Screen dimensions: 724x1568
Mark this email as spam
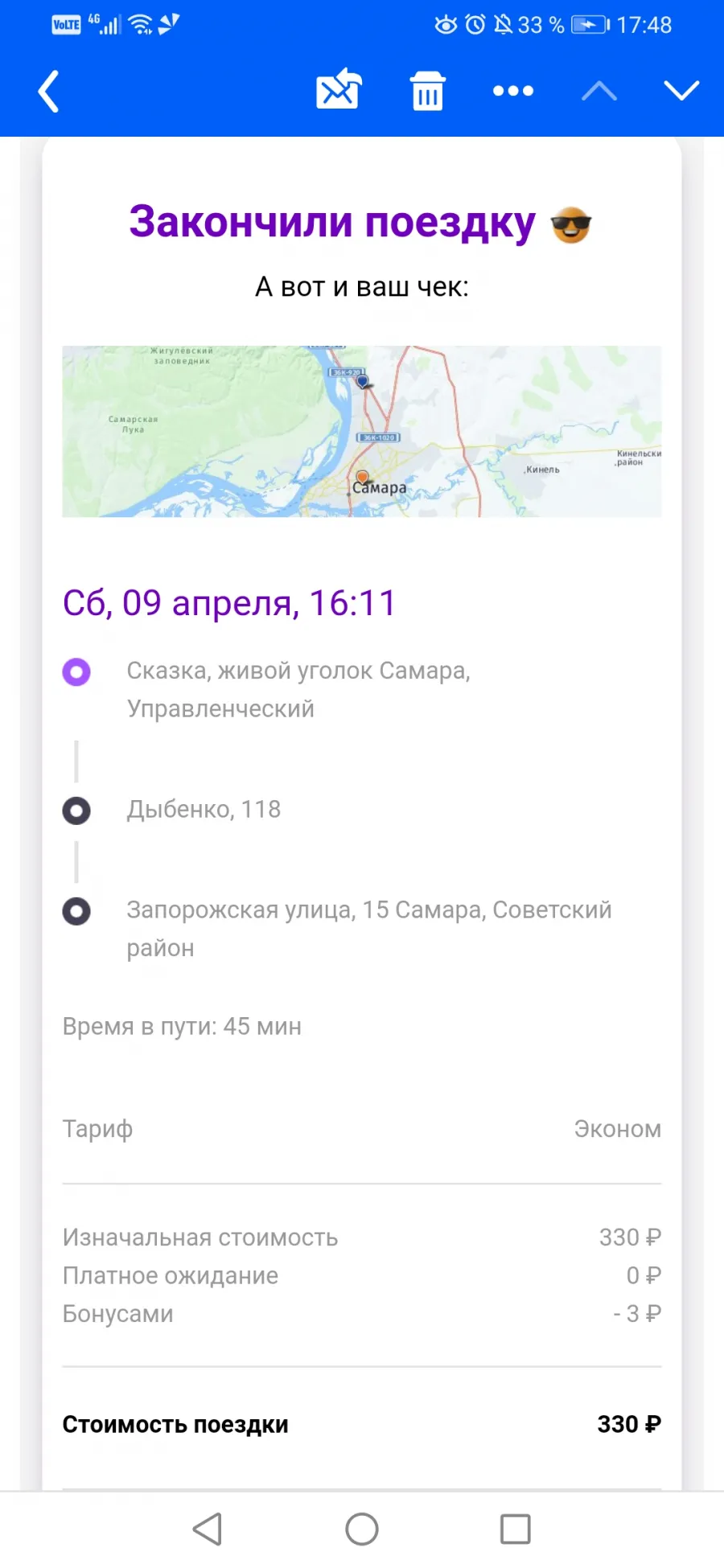tap(339, 88)
